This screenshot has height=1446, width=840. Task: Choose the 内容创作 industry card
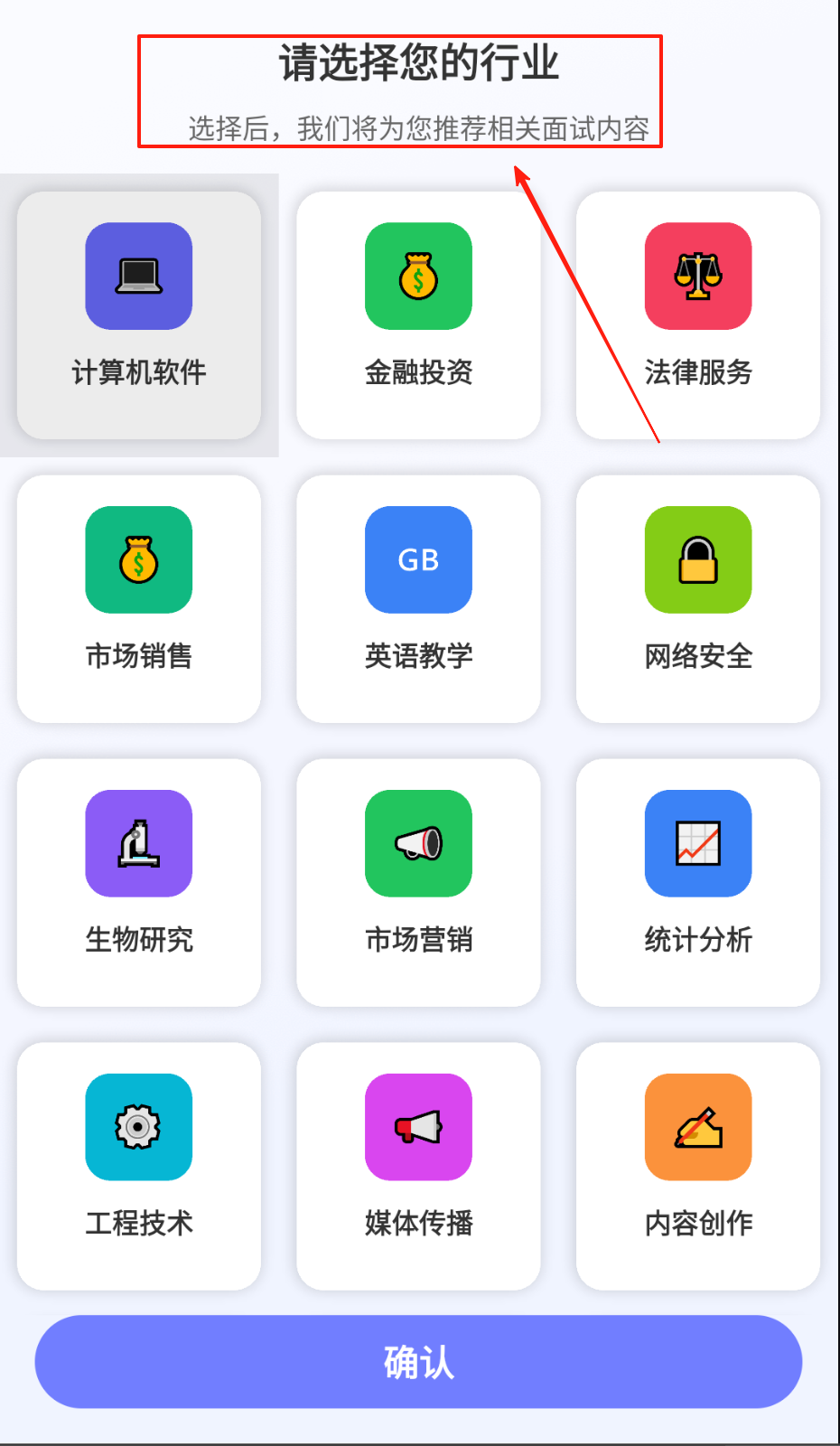click(698, 1167)
